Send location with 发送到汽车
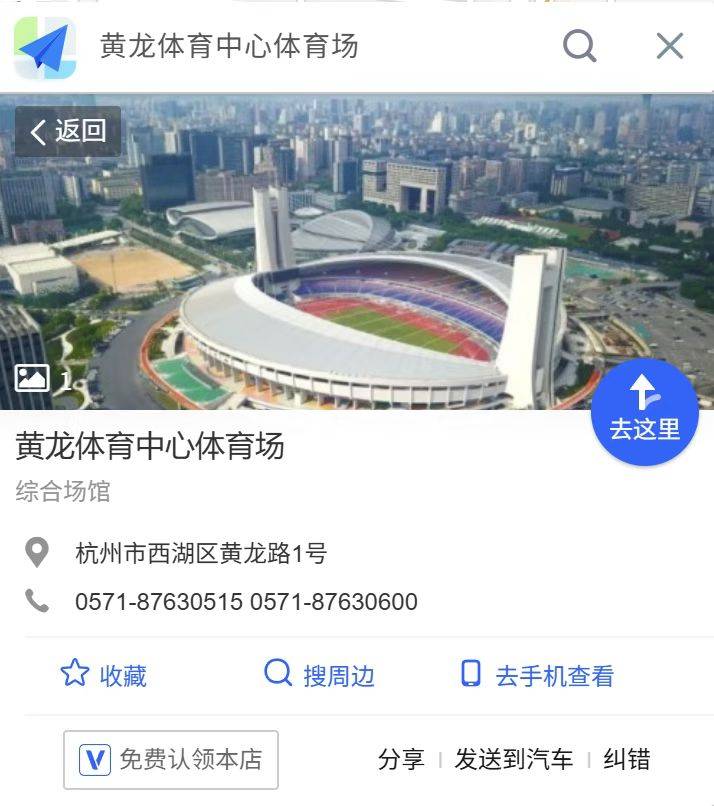 coord(514,760)
